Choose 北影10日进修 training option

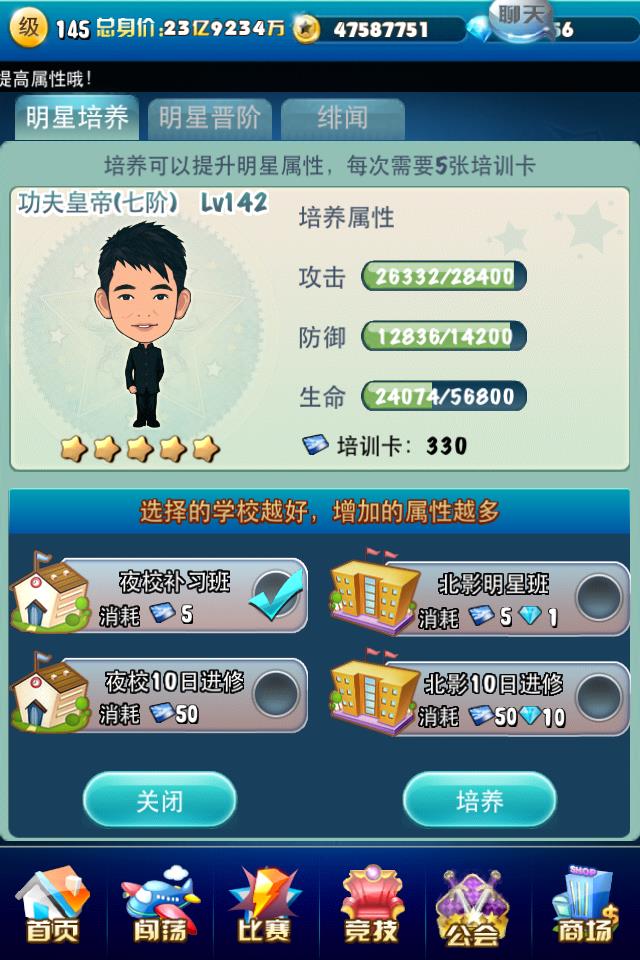(598, 694)
